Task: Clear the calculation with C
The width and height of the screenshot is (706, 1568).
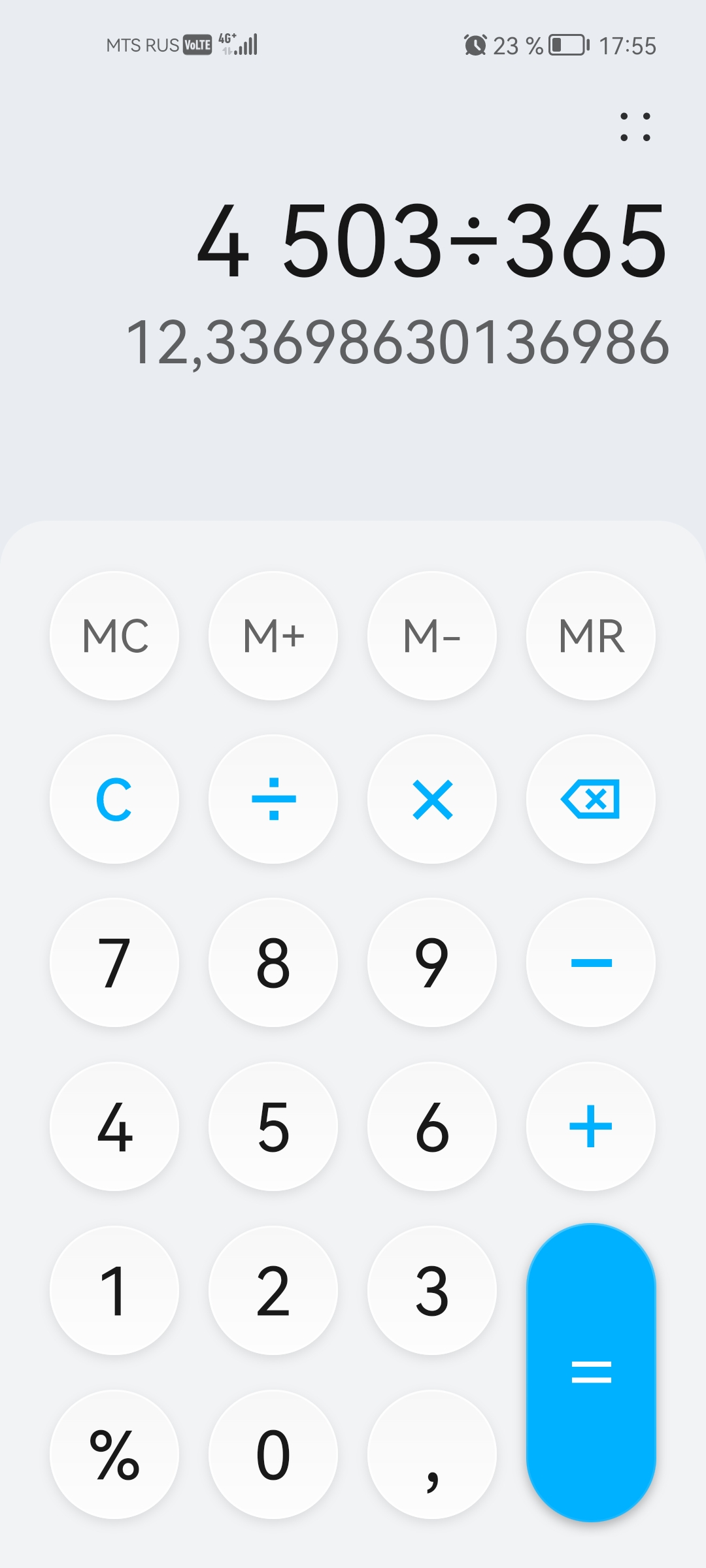Action: [x=114, y=799]
